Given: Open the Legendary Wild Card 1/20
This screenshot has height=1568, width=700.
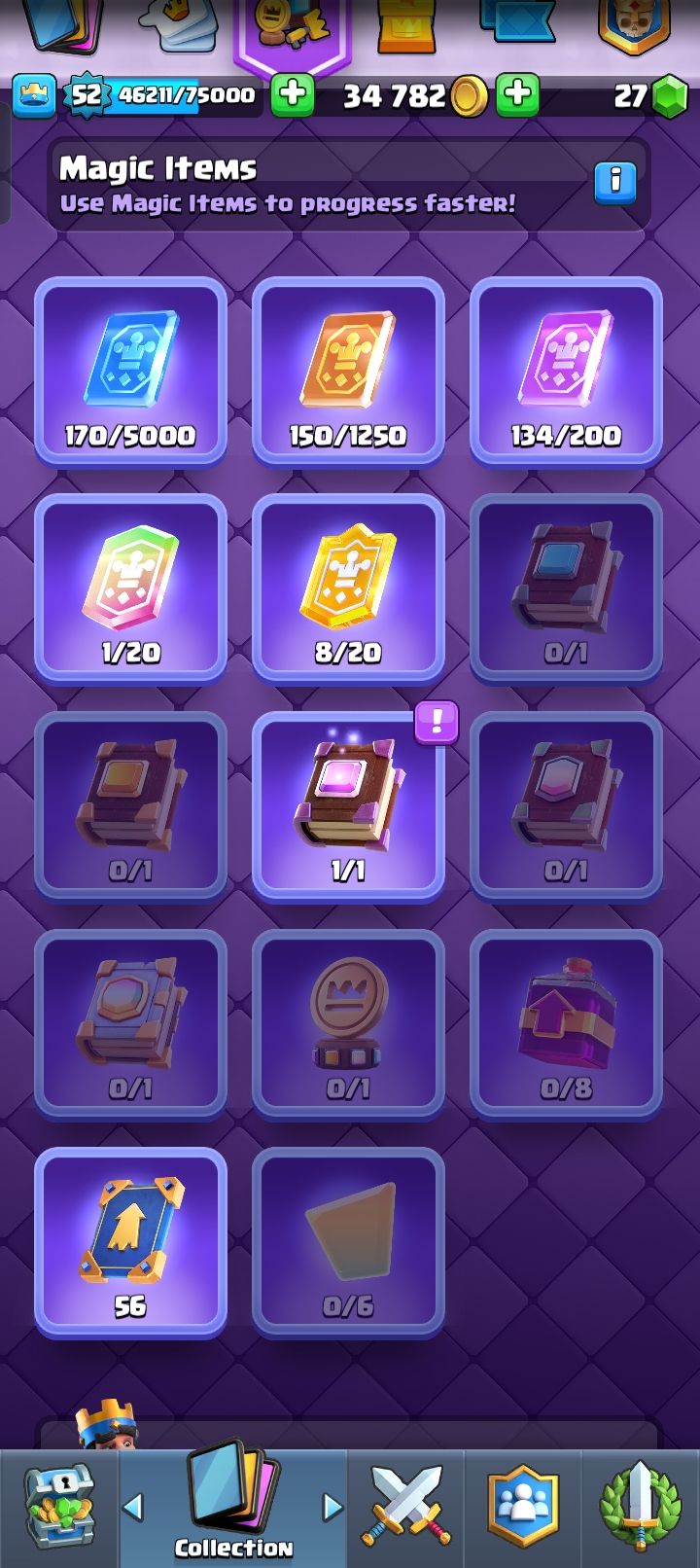Looking at the screenshot, I should (130, 588).
